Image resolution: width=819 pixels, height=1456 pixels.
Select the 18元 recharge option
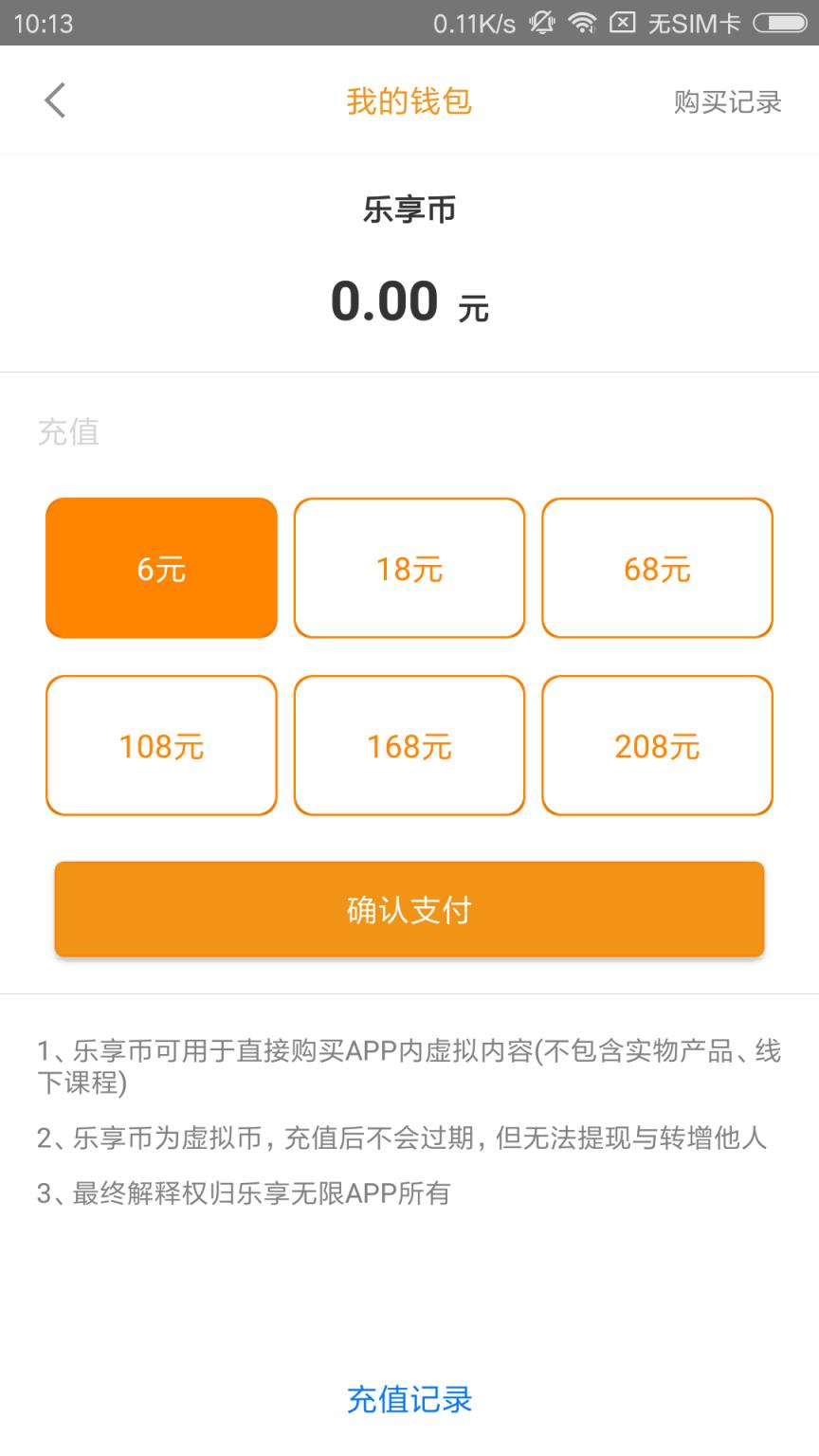coord(409,567)
